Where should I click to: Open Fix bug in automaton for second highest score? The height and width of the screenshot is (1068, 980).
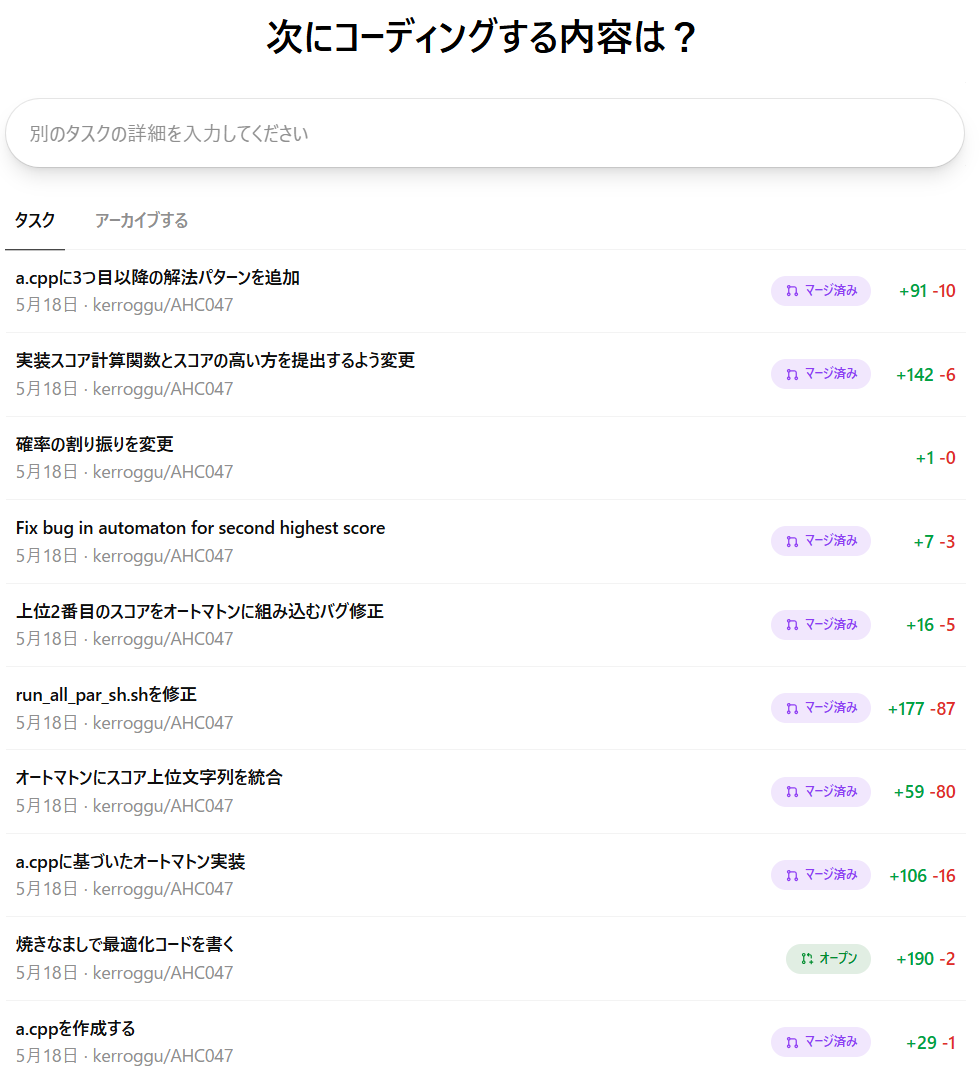tap(200, 528)
